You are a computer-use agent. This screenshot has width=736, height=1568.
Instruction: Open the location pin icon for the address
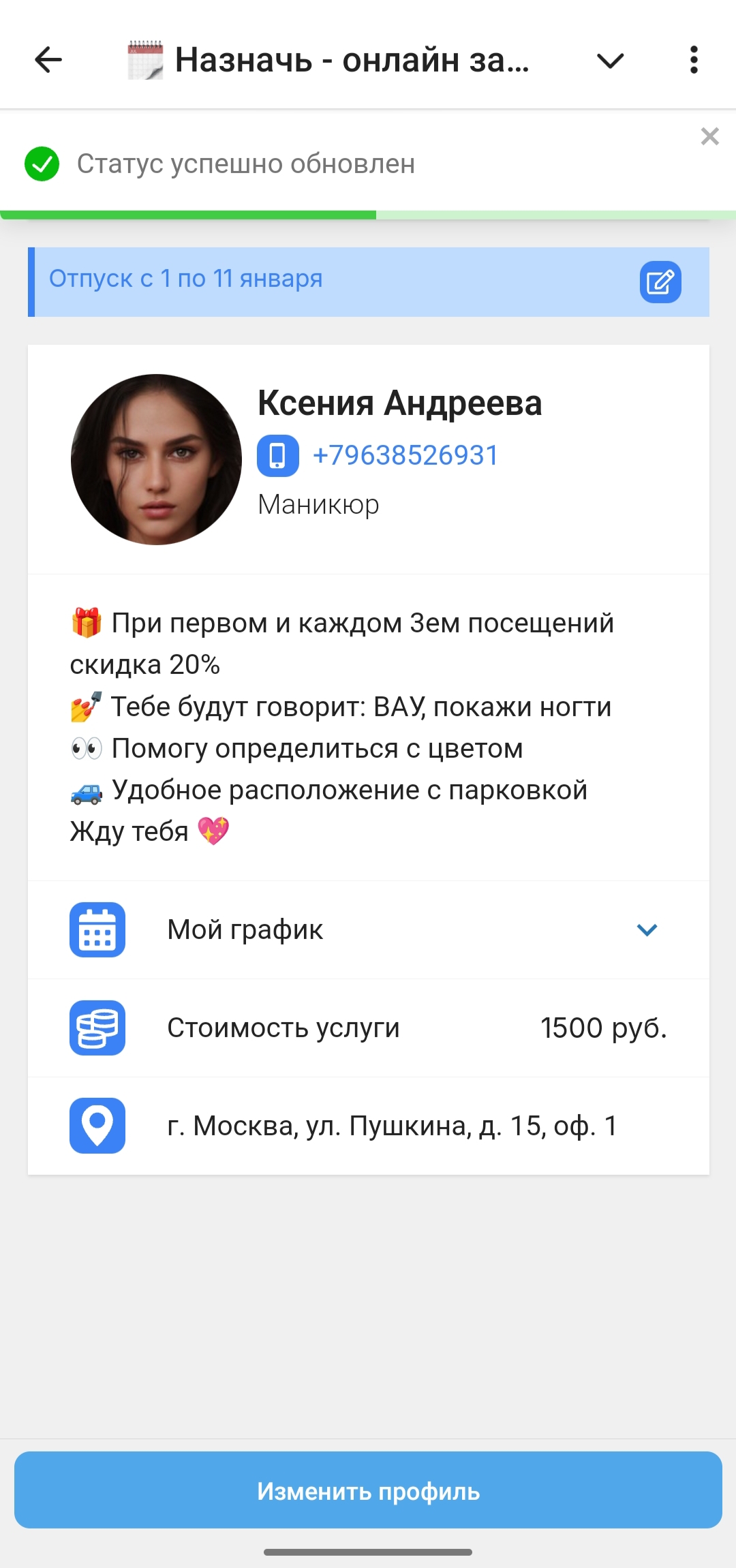click(97, 1126)
